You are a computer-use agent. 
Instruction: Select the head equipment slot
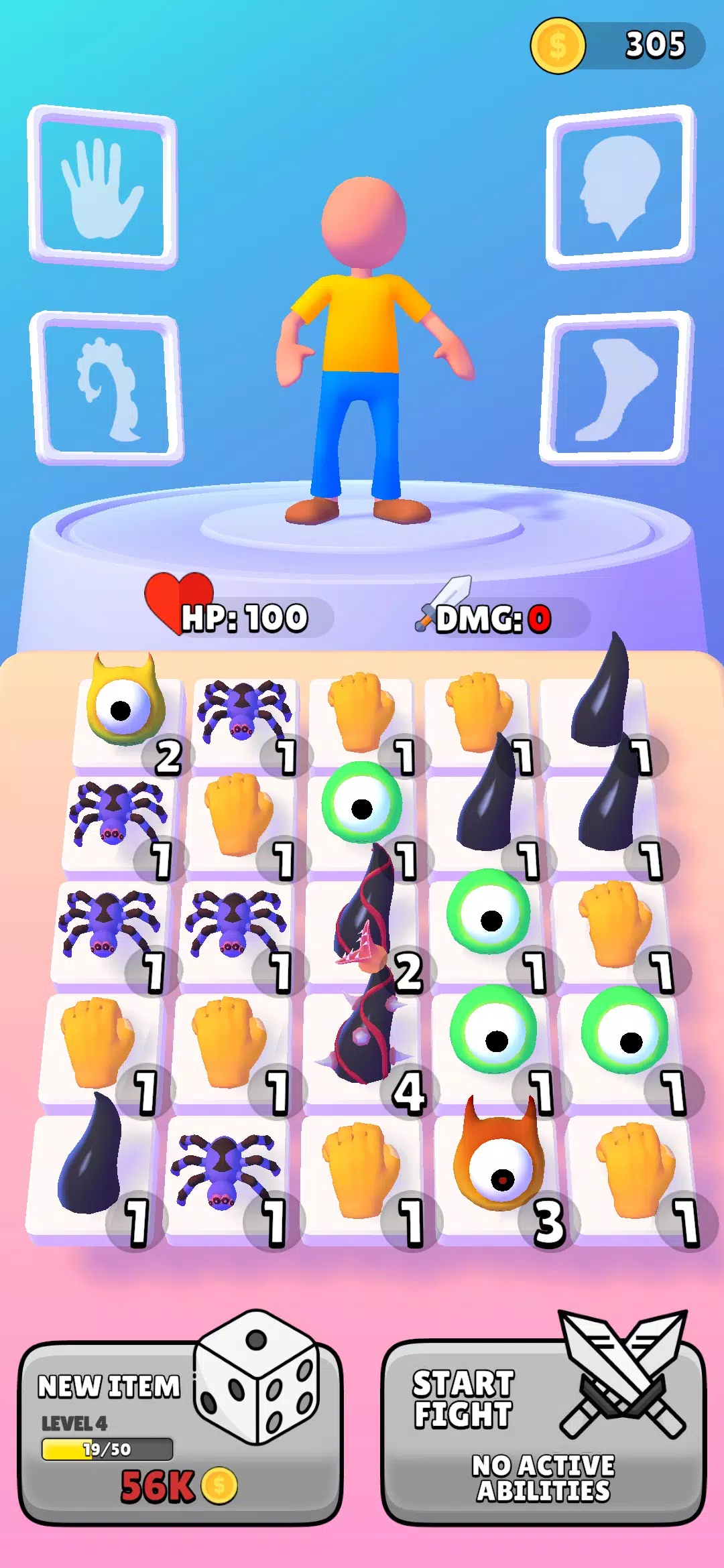coord(620,187)
